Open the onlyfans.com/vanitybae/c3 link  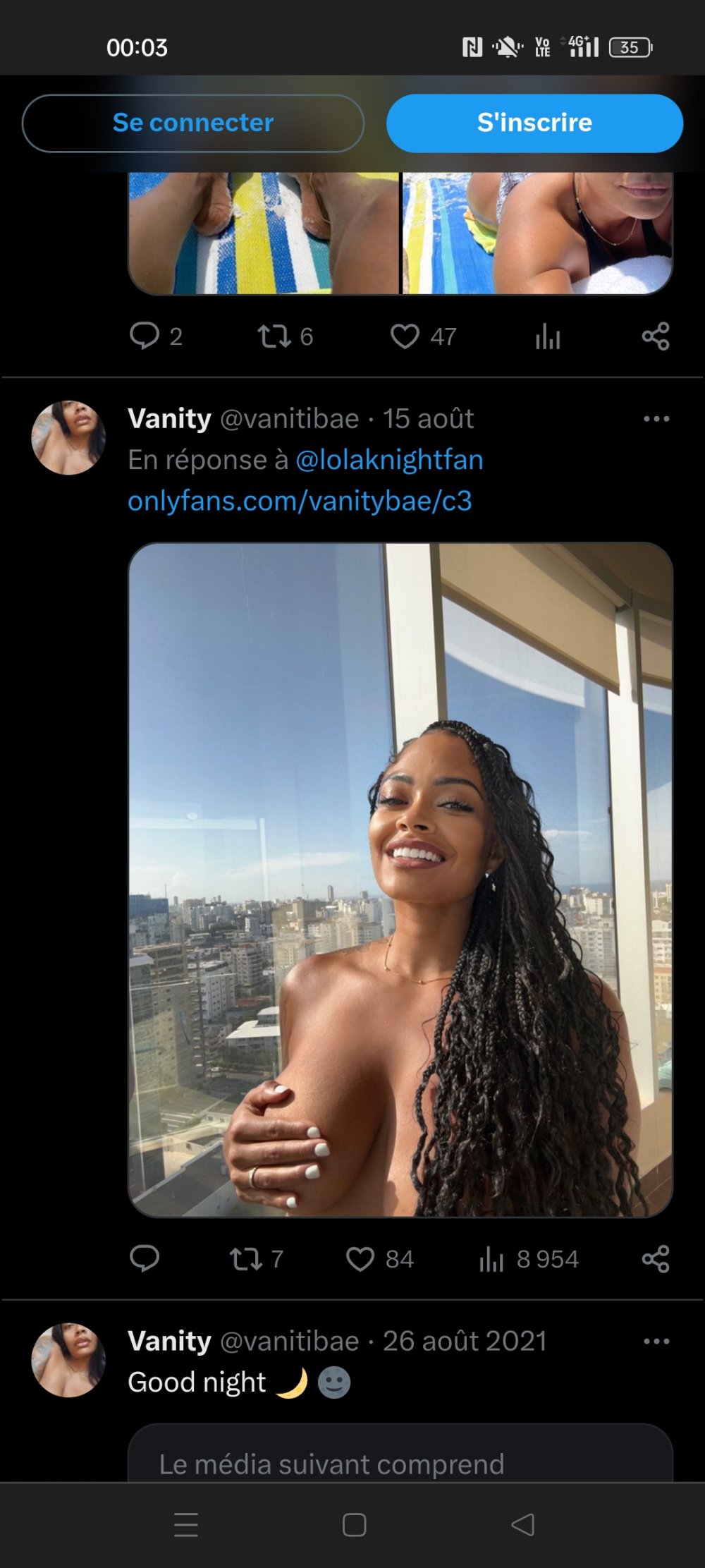click(x=300, y=501)
